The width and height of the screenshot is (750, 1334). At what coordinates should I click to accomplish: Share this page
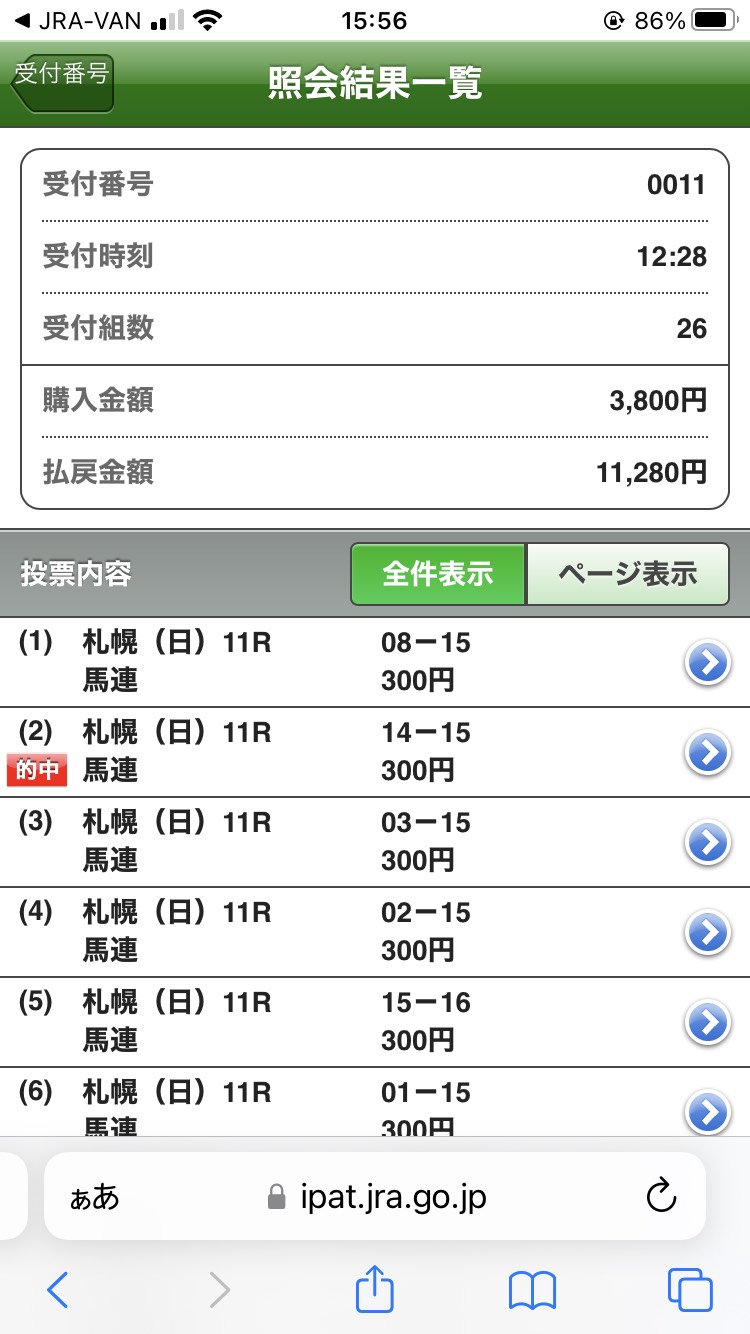click(x=375, y=1291)
